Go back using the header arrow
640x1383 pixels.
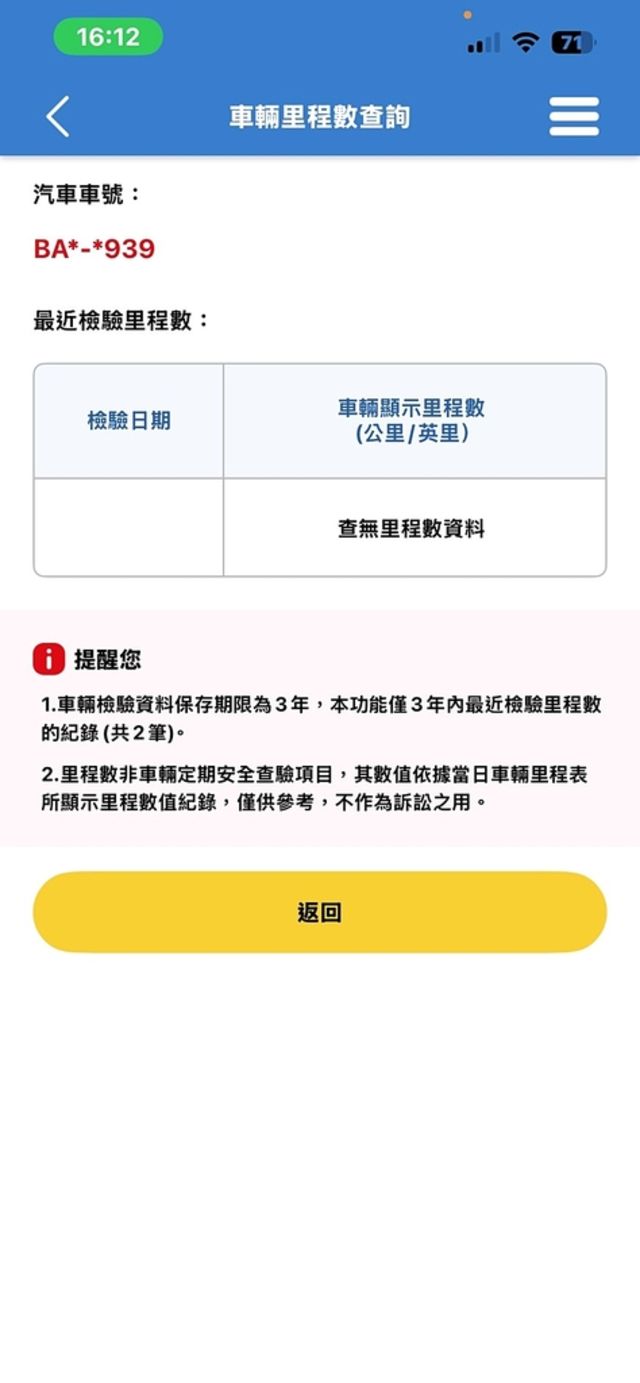tap(58, 117)
